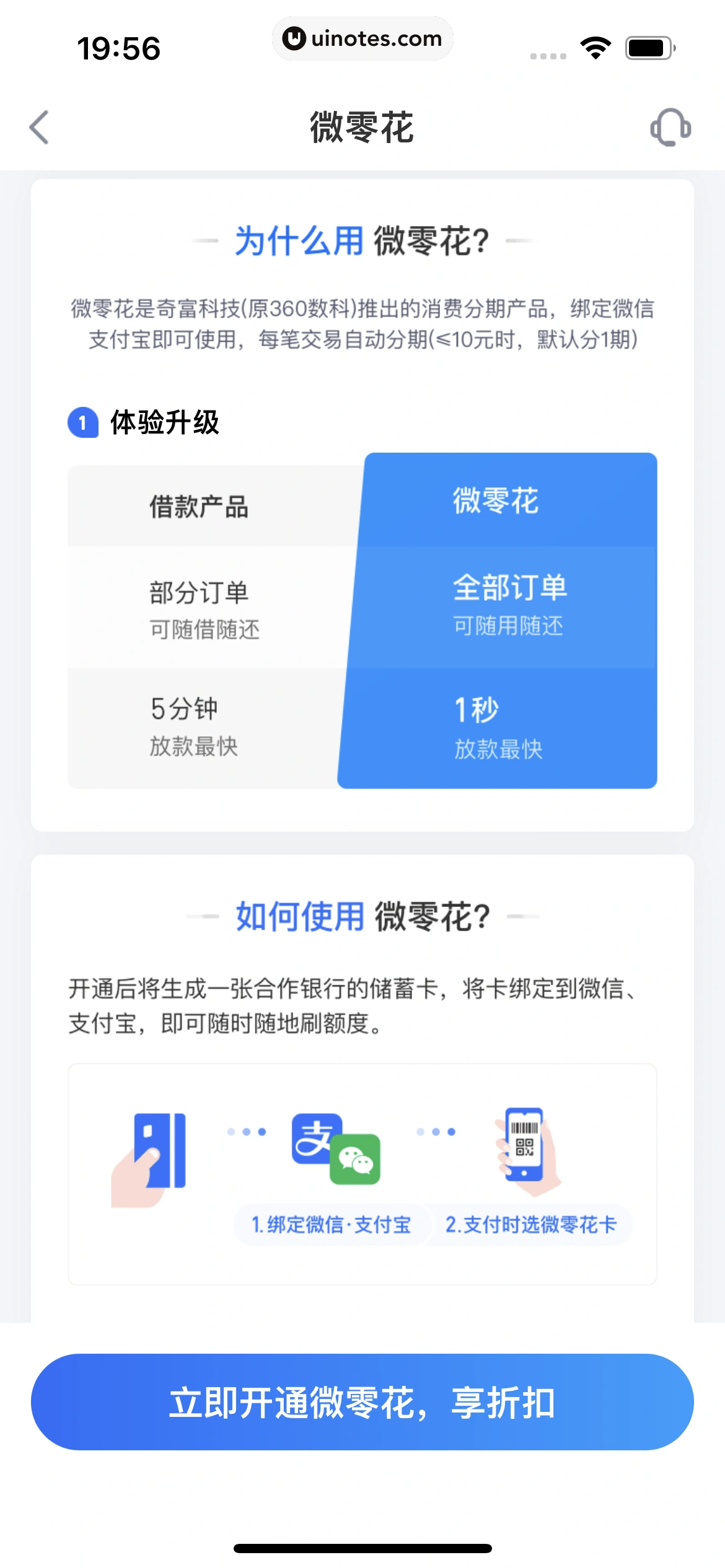725x1568 pixels.
Task: Select step '1. 绑定微信·支付宝' label
Action: click(330, 1224)
